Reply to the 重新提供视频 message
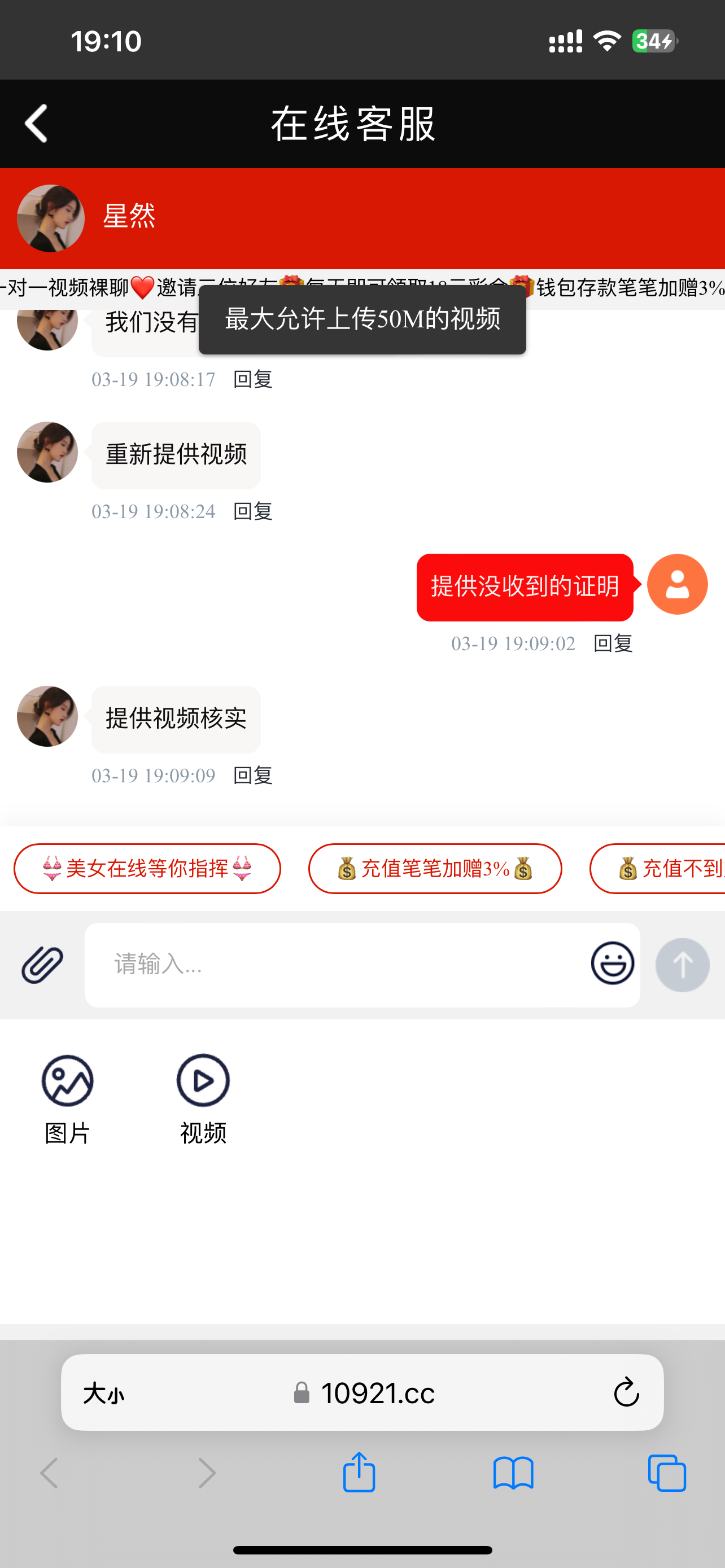Viewport: 725px width, 1568px height. (252, 511)
